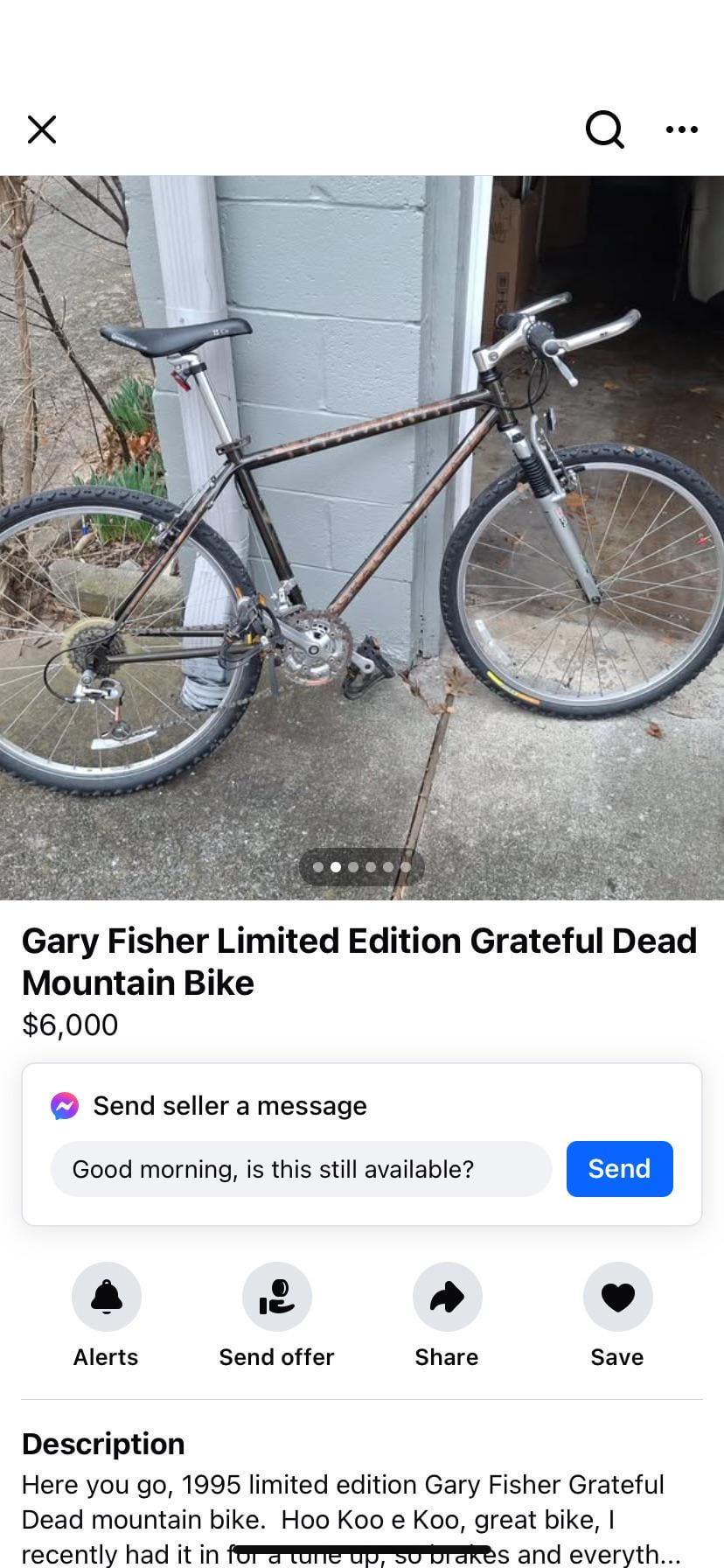Tap Send offer
The height and width of the screenshot is (1568, 724).
pos(276,1297)
